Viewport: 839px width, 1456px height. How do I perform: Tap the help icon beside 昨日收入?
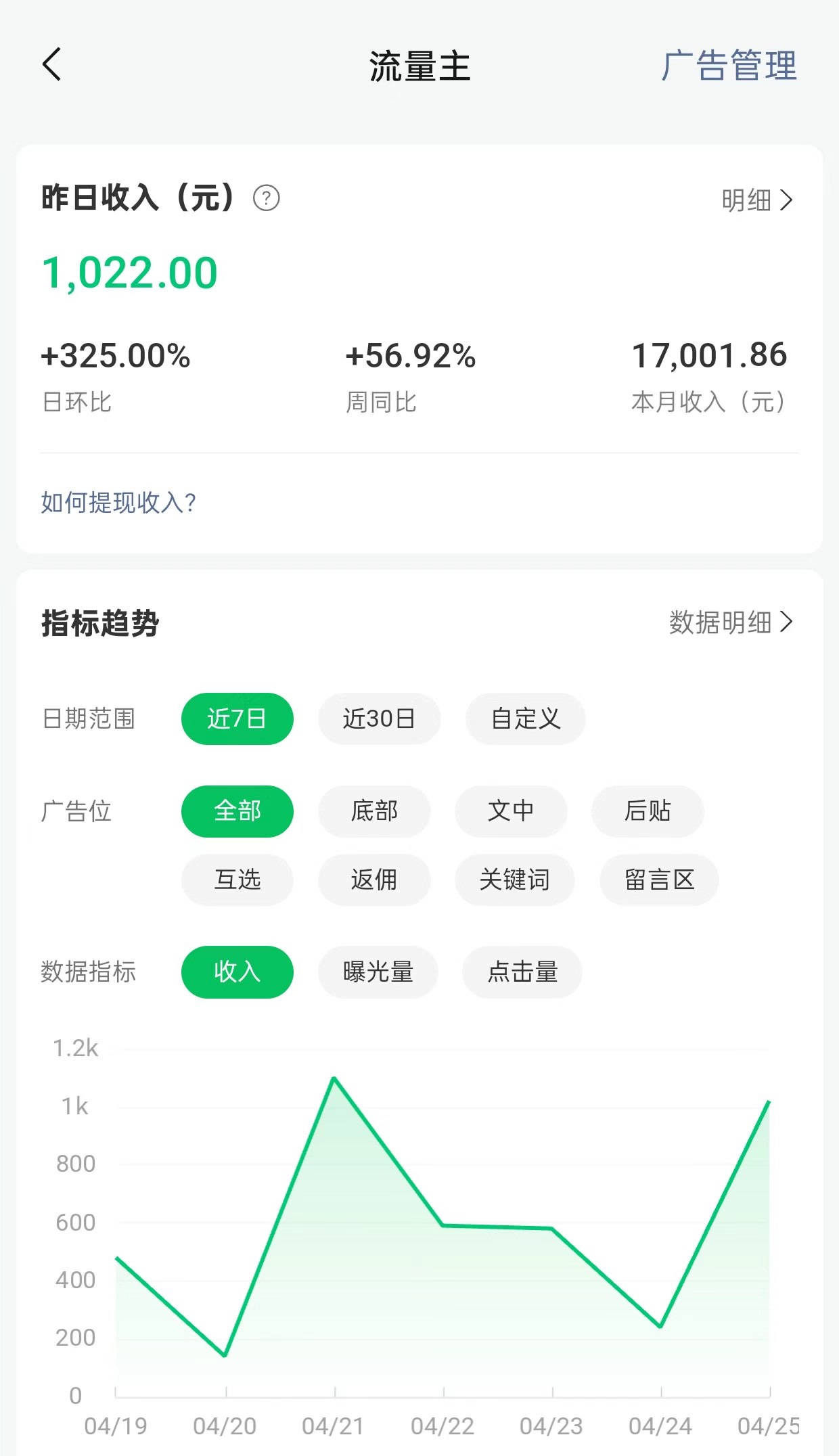(266, 198)
